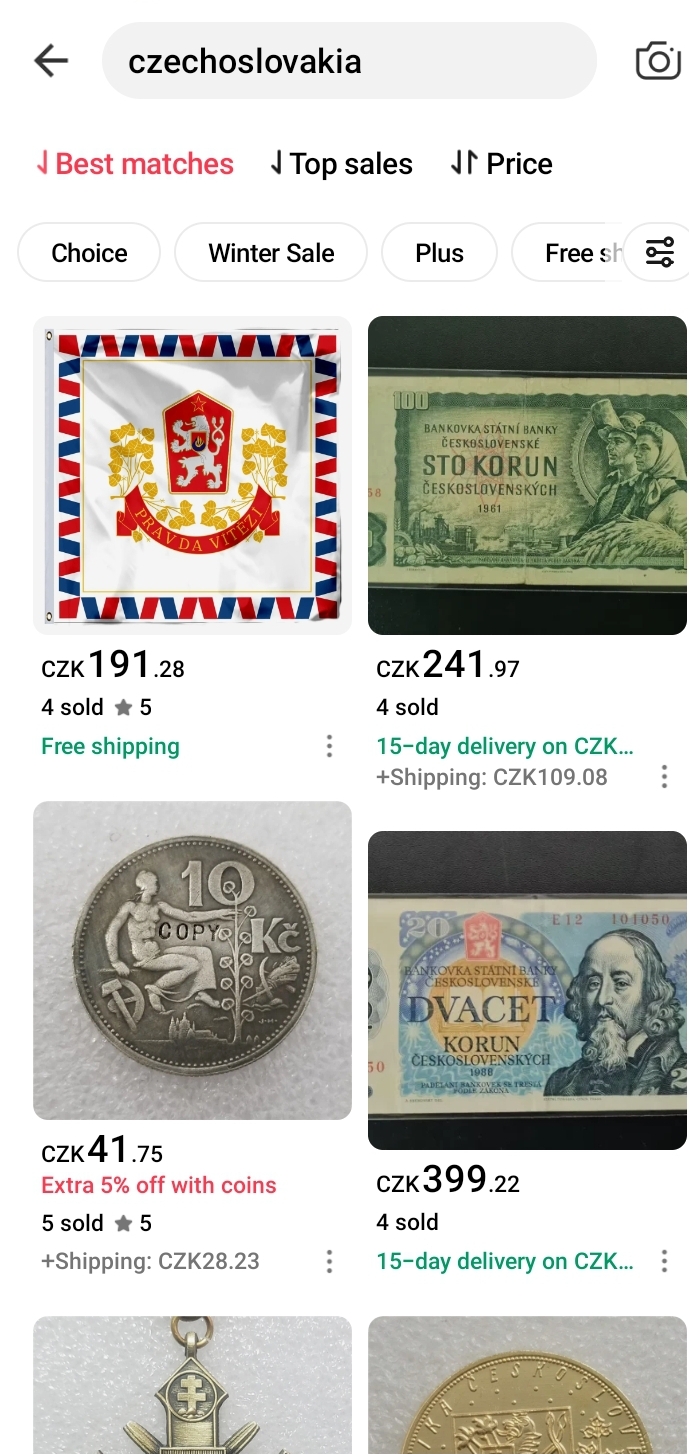Open more options for CZK399.22 banknote
The width and height of the screenshot is (689, 1454).
coord(664,1261)
